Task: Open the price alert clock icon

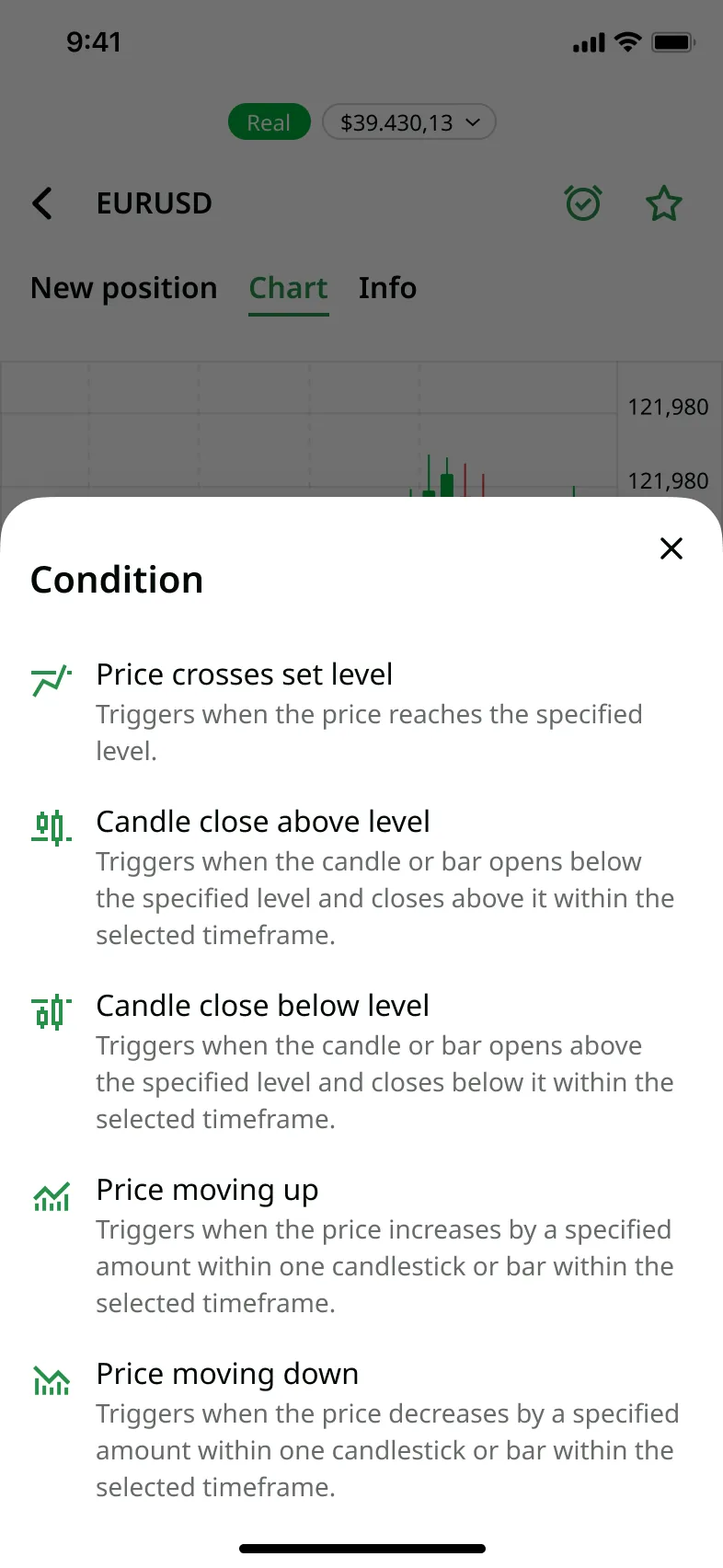Action: (583, 202)
